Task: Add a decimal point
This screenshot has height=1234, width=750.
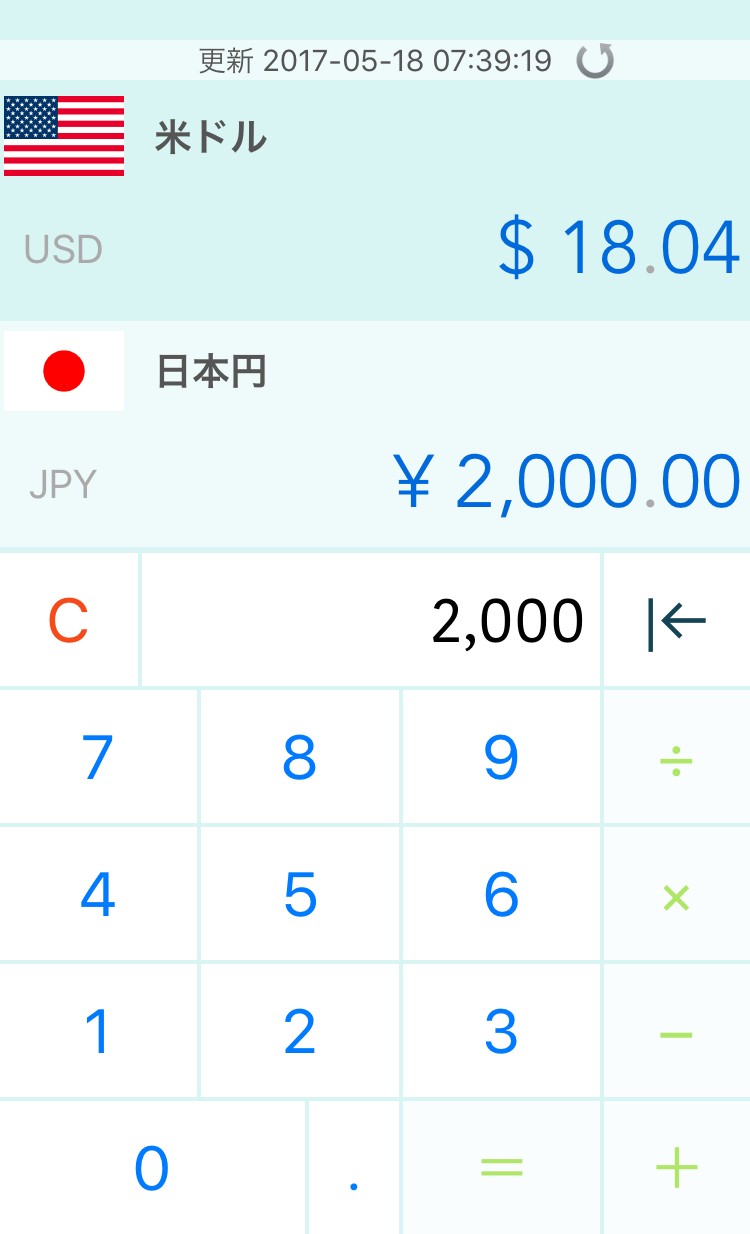Action: click(x=354, y=1168)
